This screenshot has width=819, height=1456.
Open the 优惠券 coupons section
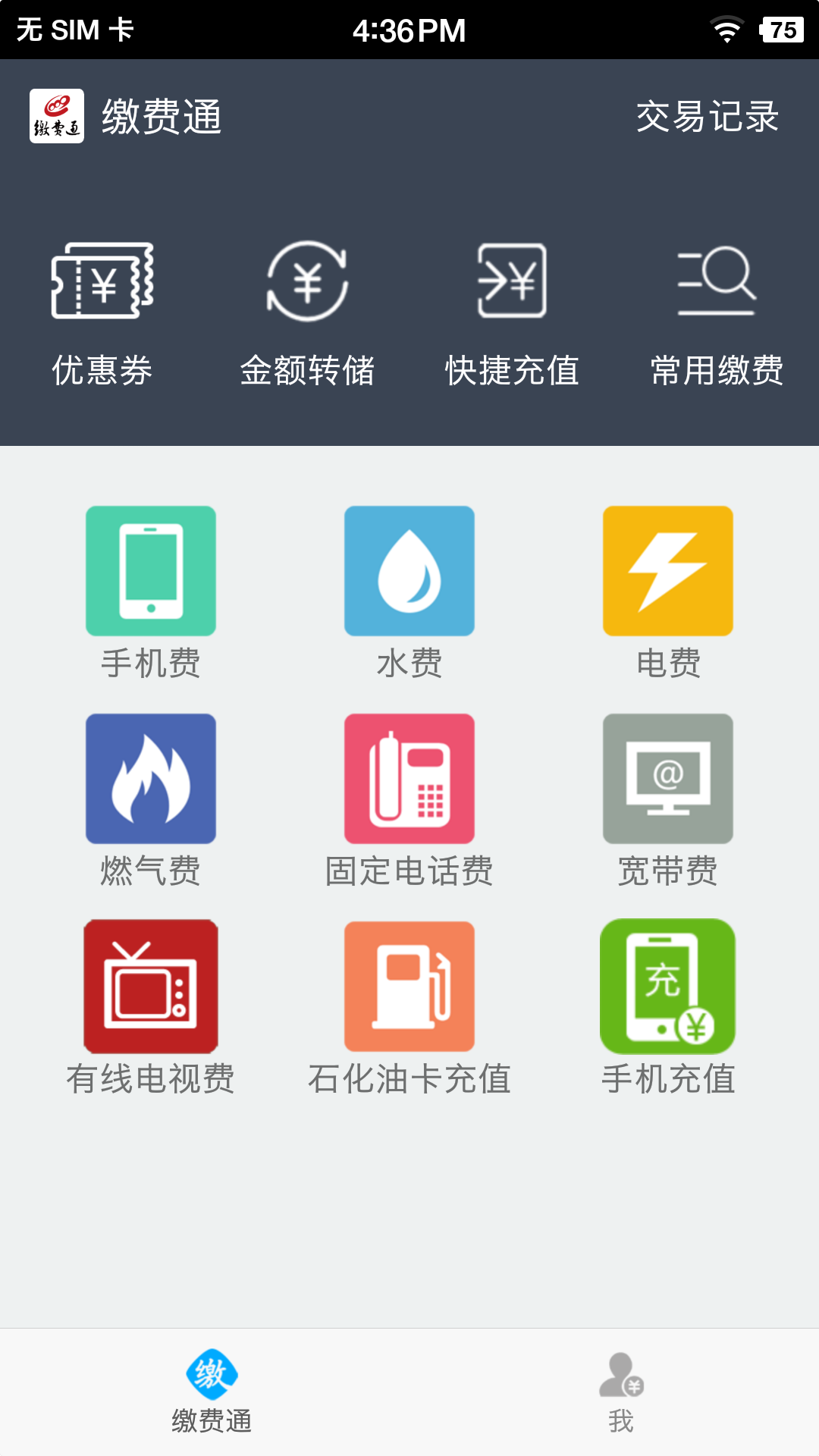[102, 312]
